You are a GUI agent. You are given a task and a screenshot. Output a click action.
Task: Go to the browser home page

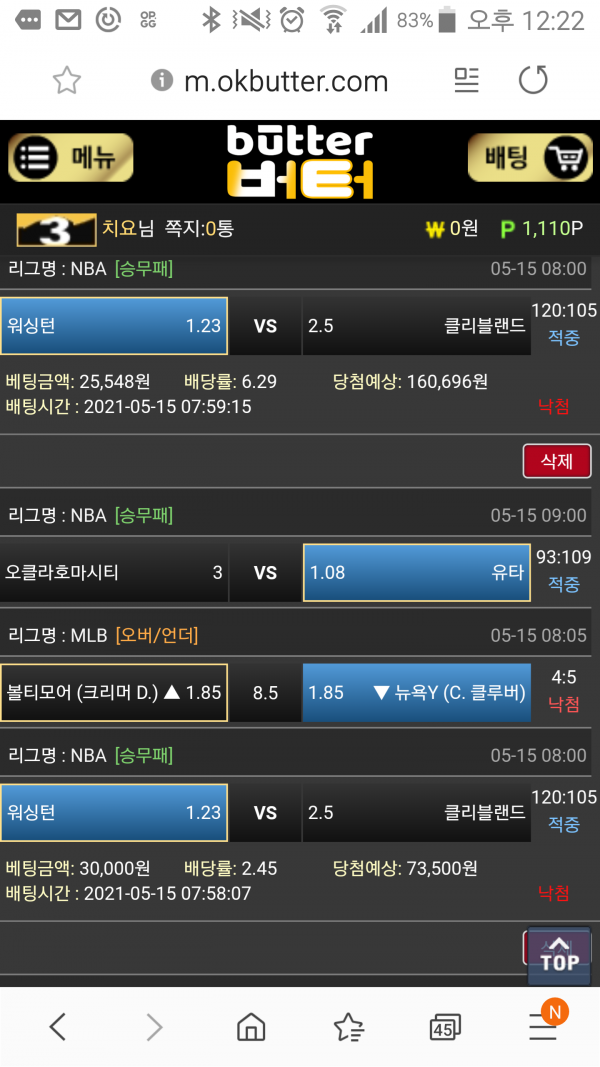[250, 1026]
